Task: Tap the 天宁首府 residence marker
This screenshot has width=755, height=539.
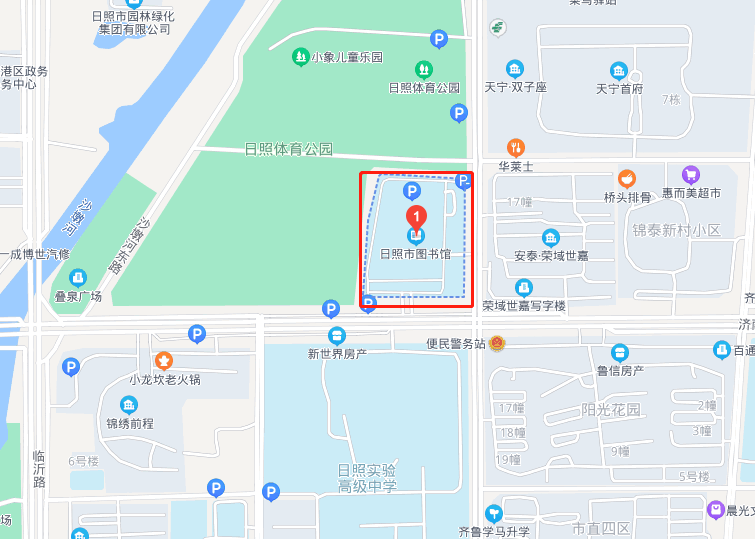Action: click(x=619, y=71)
